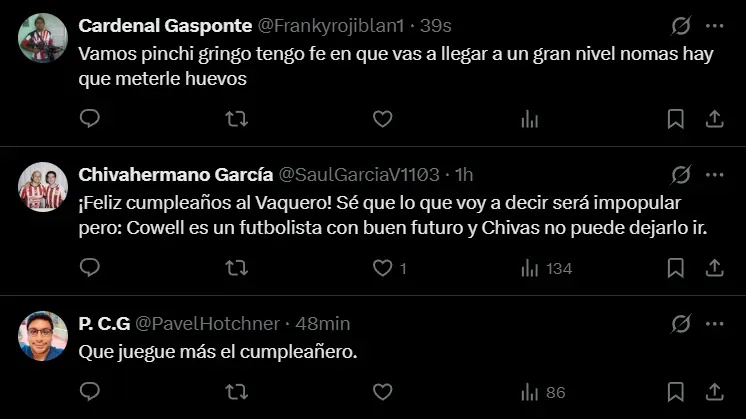Open overflow menu on Cardenal Gasponte's tweet
The height and width of the screenshot is (419, 746).
[714, 25]
